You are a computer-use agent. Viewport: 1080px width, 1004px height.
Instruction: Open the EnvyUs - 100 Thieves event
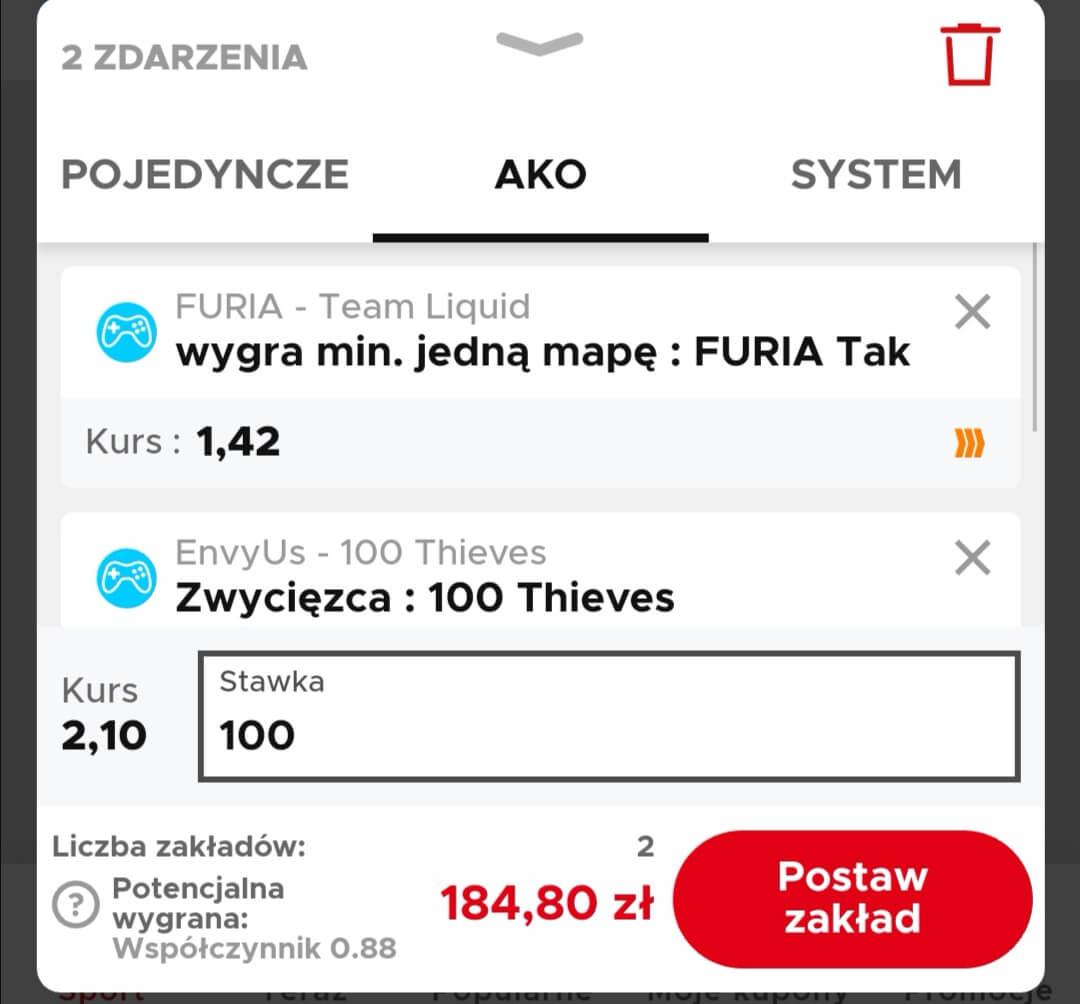tap(360, 553)
